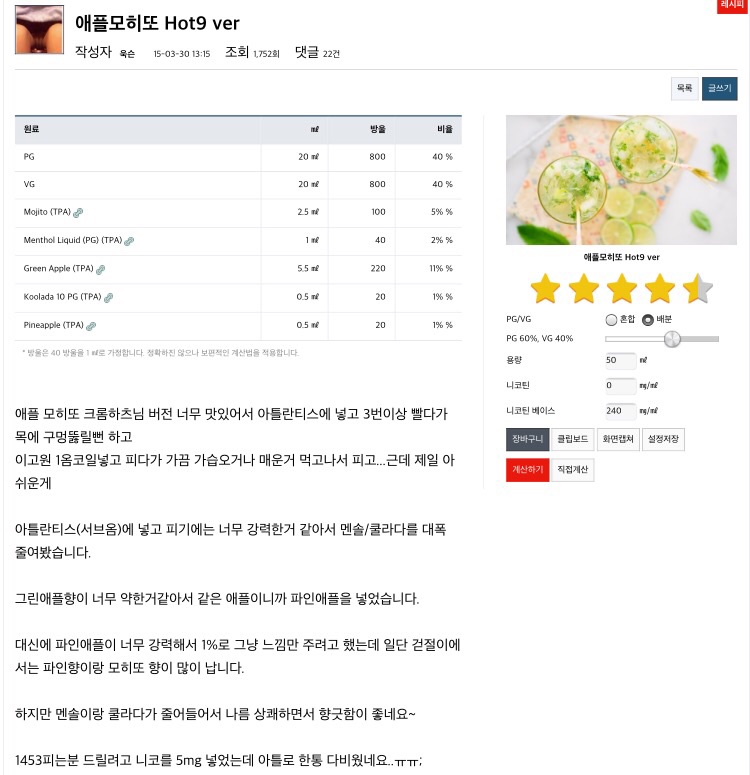
Task: Save to 클립보드
Action: (571, 439)
